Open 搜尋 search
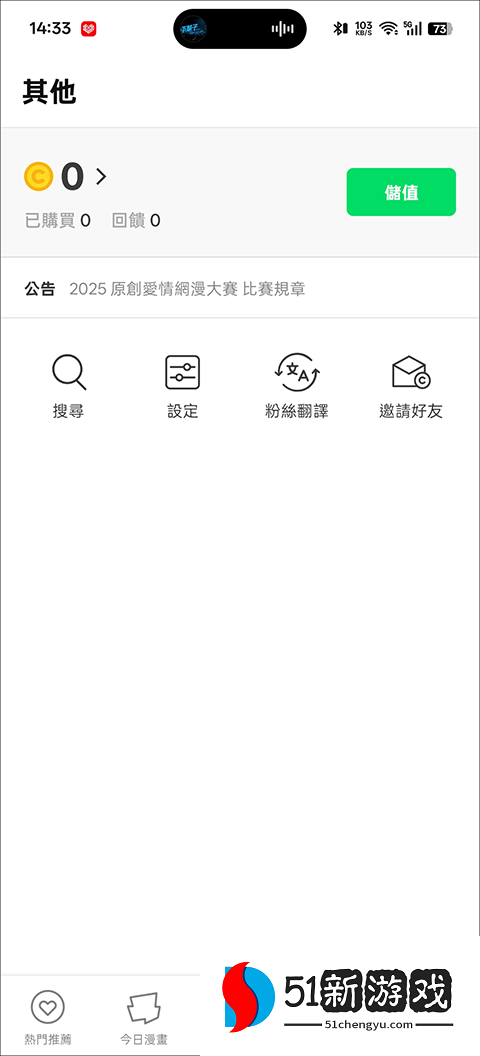 point(69,387)
